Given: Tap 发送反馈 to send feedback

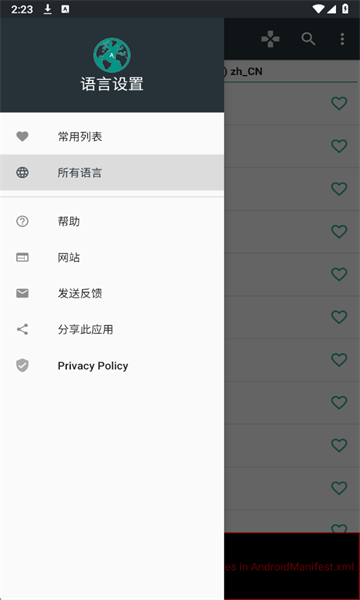Looking at the screenshot, I should 112,293.
